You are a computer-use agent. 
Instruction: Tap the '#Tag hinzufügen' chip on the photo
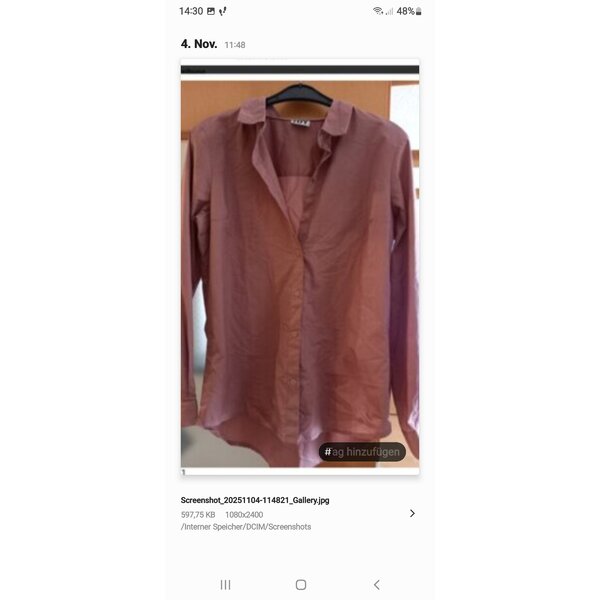point(362,452)
